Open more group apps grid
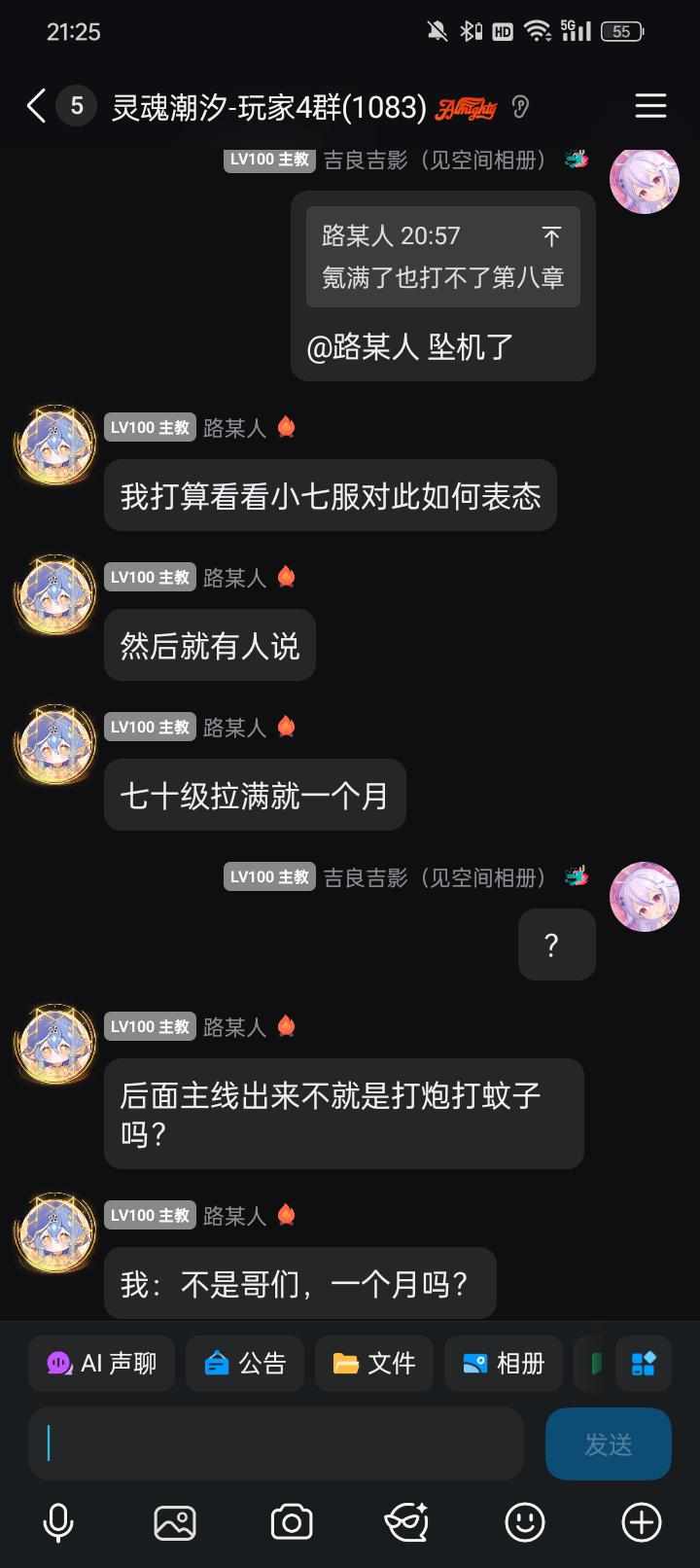Viewport: 700px width, 1568px height. 644,1364
